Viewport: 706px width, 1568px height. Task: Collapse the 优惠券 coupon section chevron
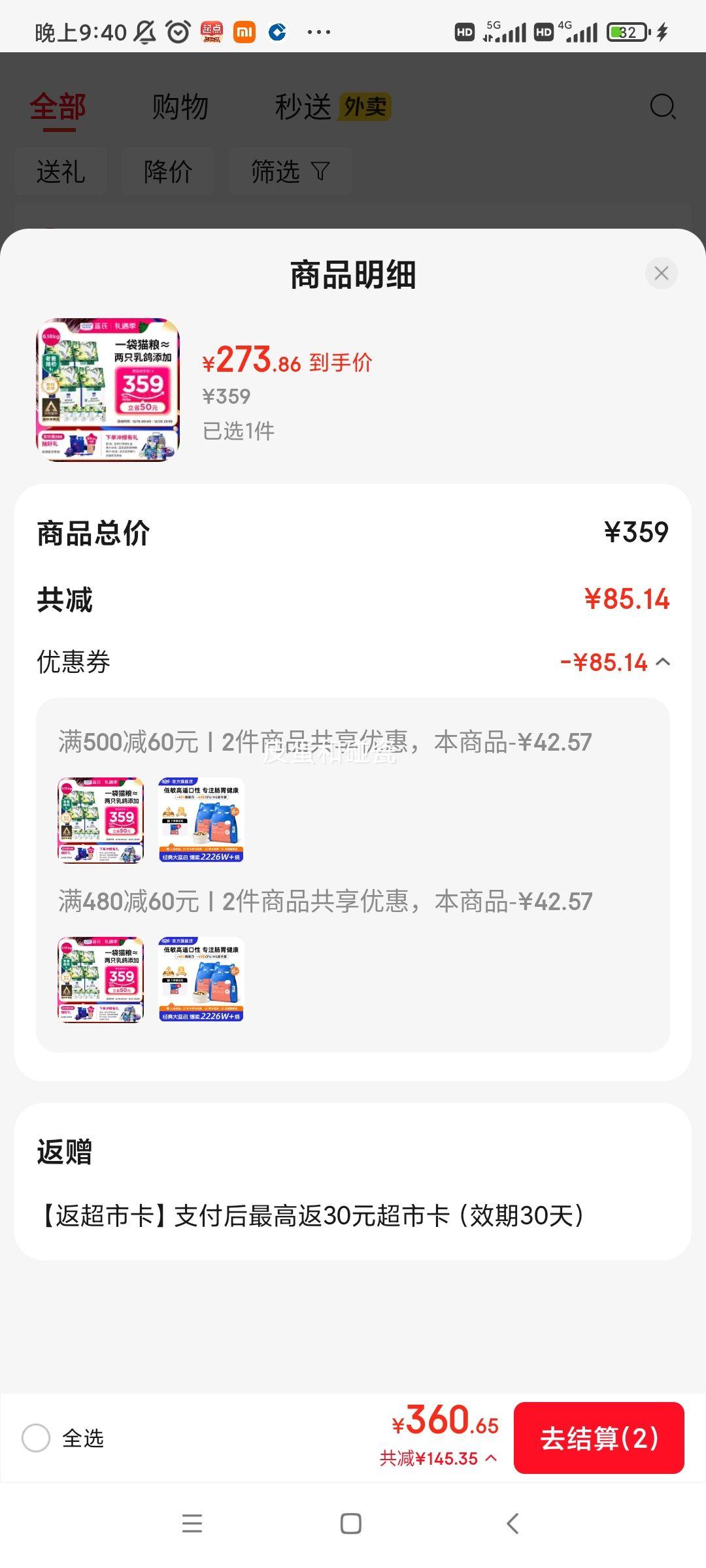coord(662,662)
